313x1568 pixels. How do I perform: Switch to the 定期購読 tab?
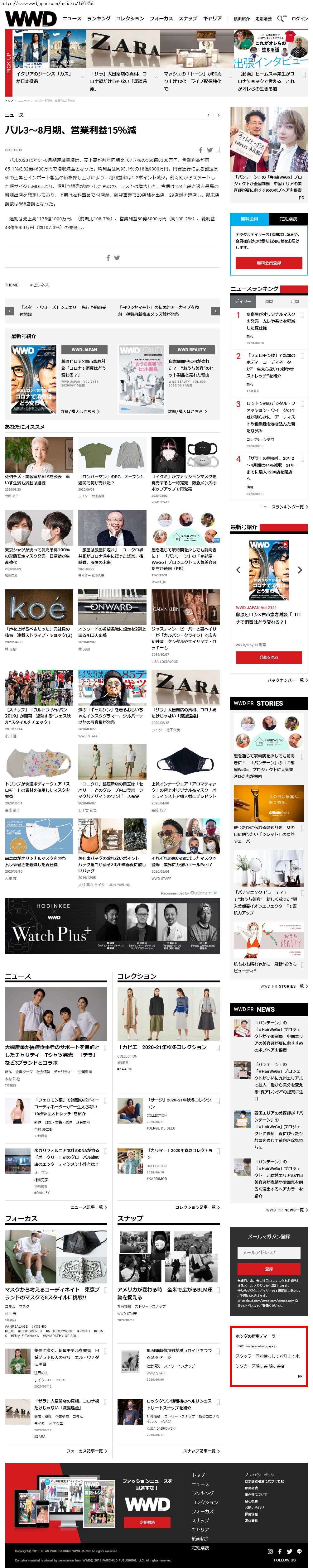coord(288,218)
